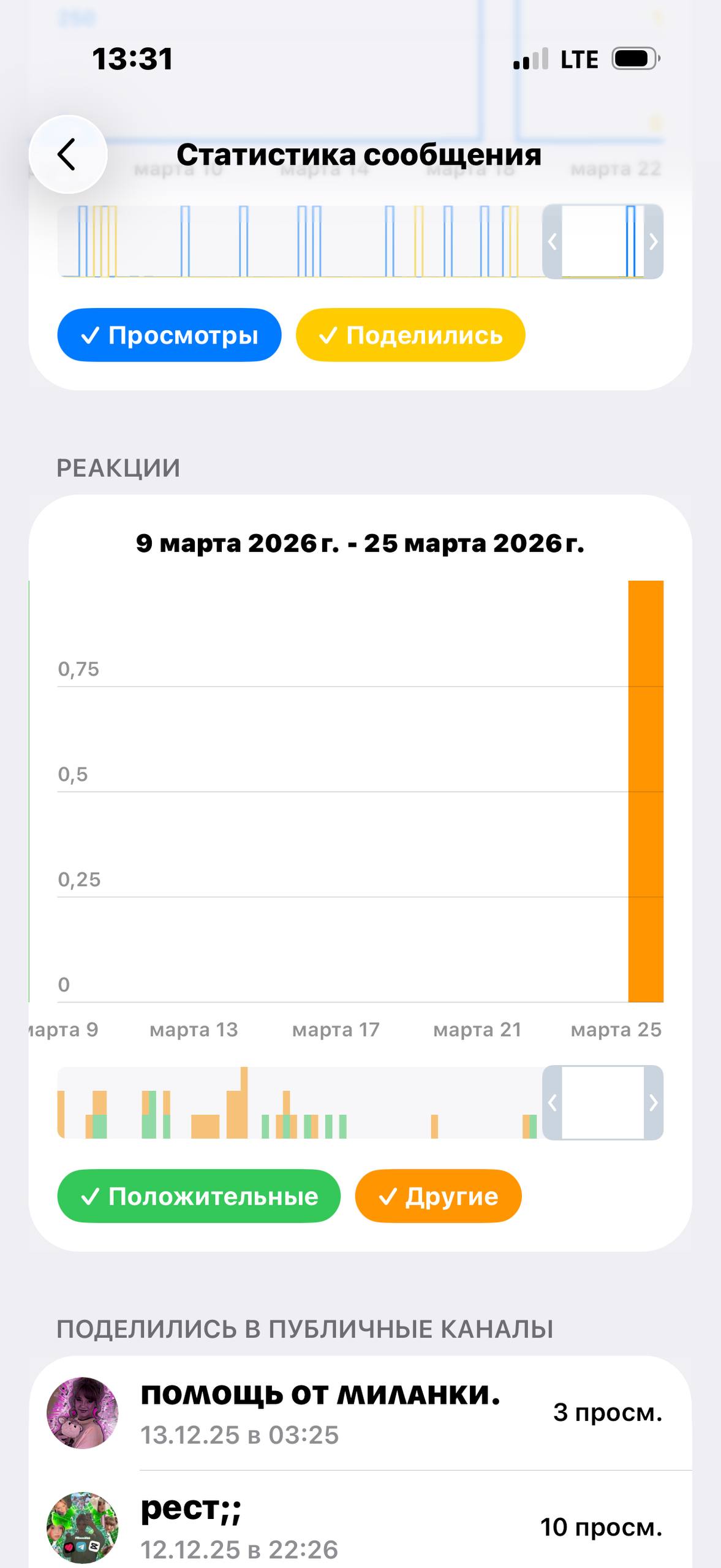The width and height of the screenshot is (721, 1568).
Task: Open the ПОМОЩЬ ОТ МИЛАНКИ channel row
Action: [x=360, y=1412]
